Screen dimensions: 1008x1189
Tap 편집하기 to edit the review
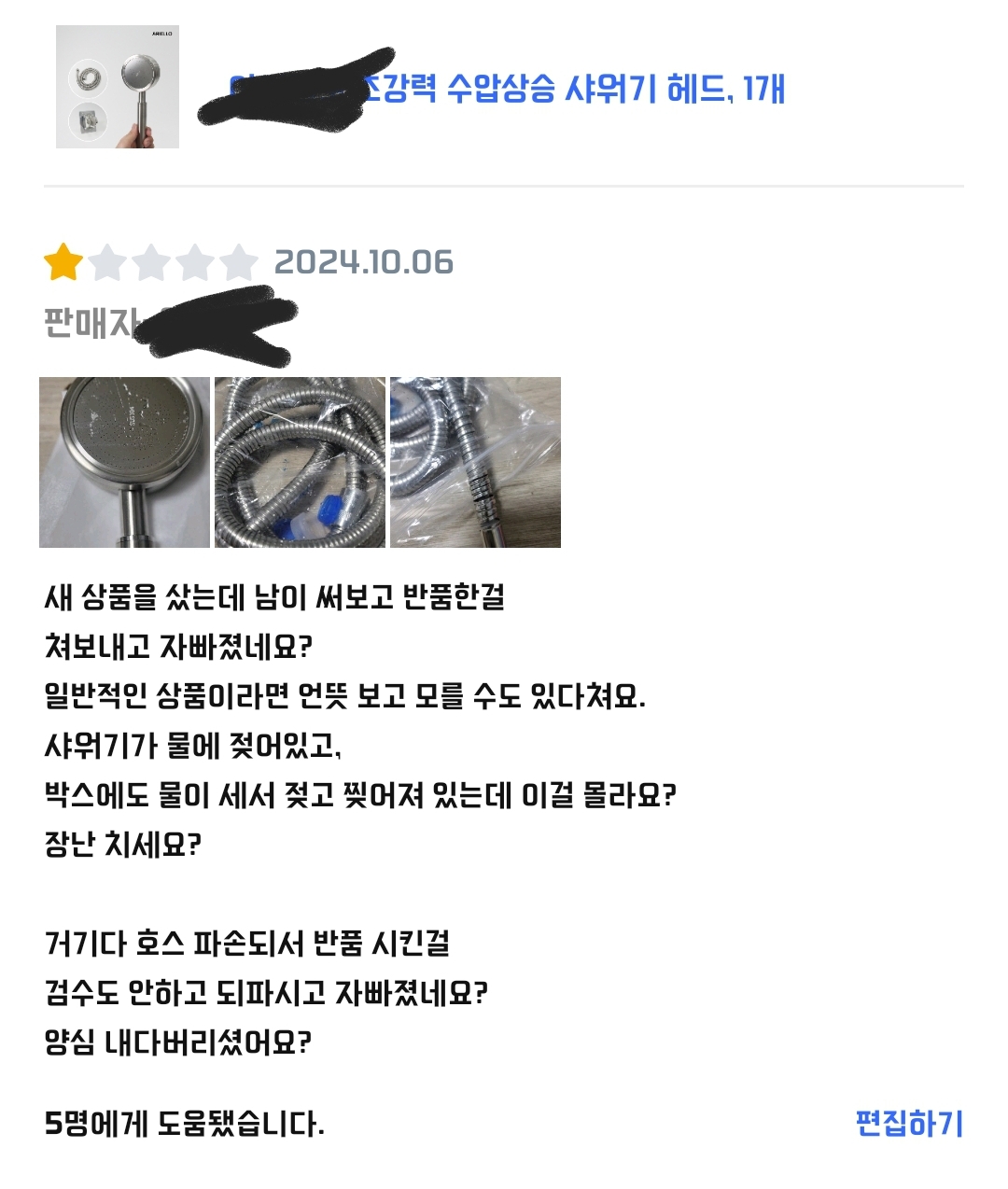tap(908, 1123)
